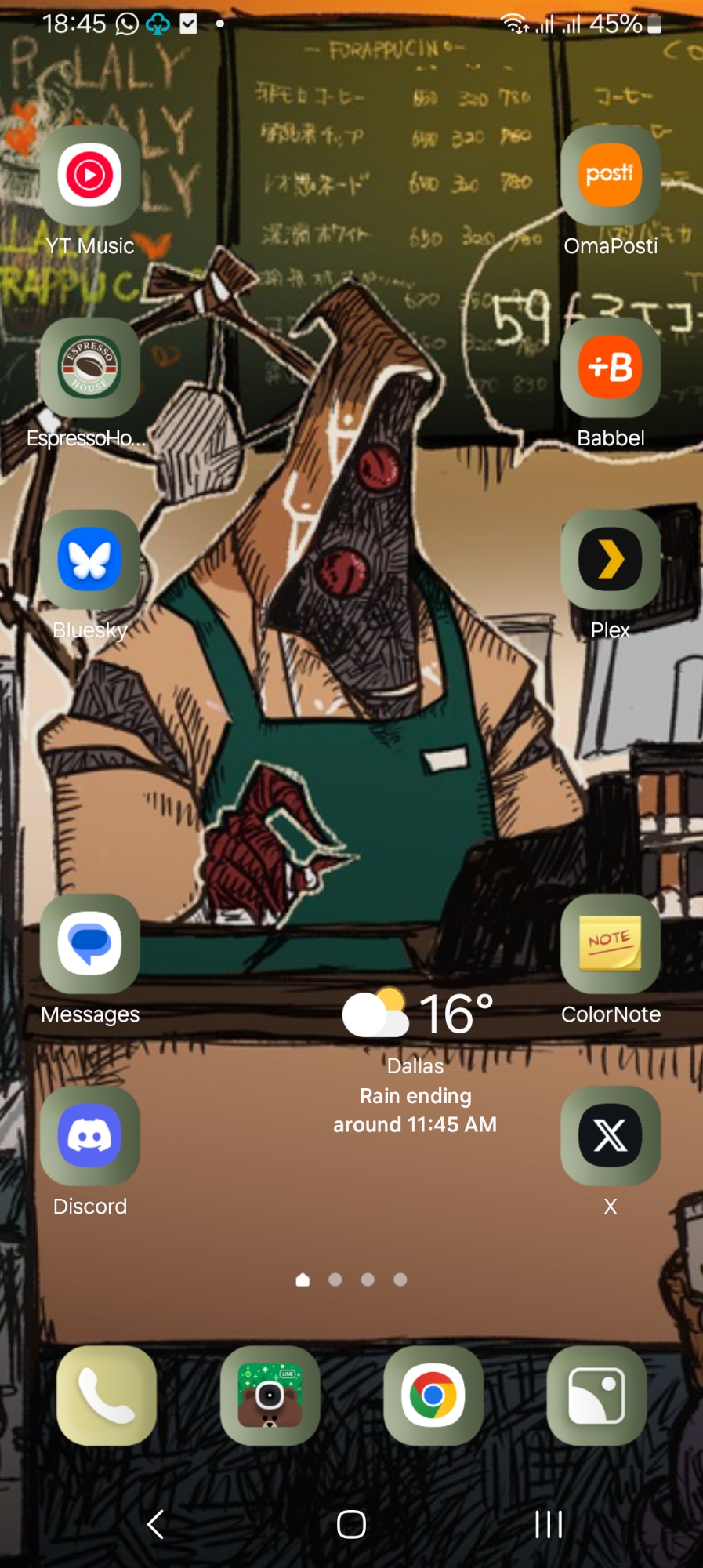The image size is (703, 1568).
Task: Open the Messages app
Action: click(89, 944)
